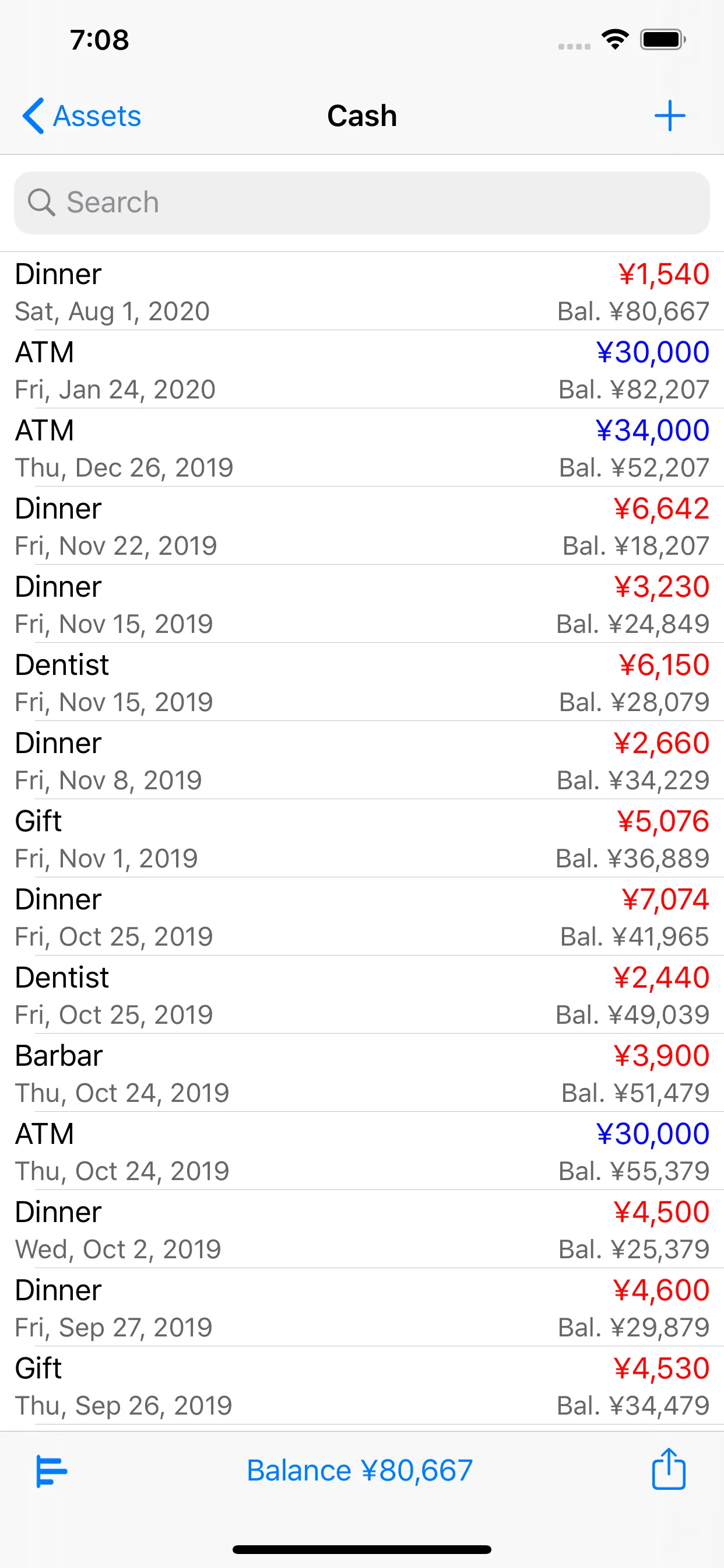Open ATM entry from Jan 24, 2020
The width and height of the screenshot is (724, 1568).
pos(362,369)
